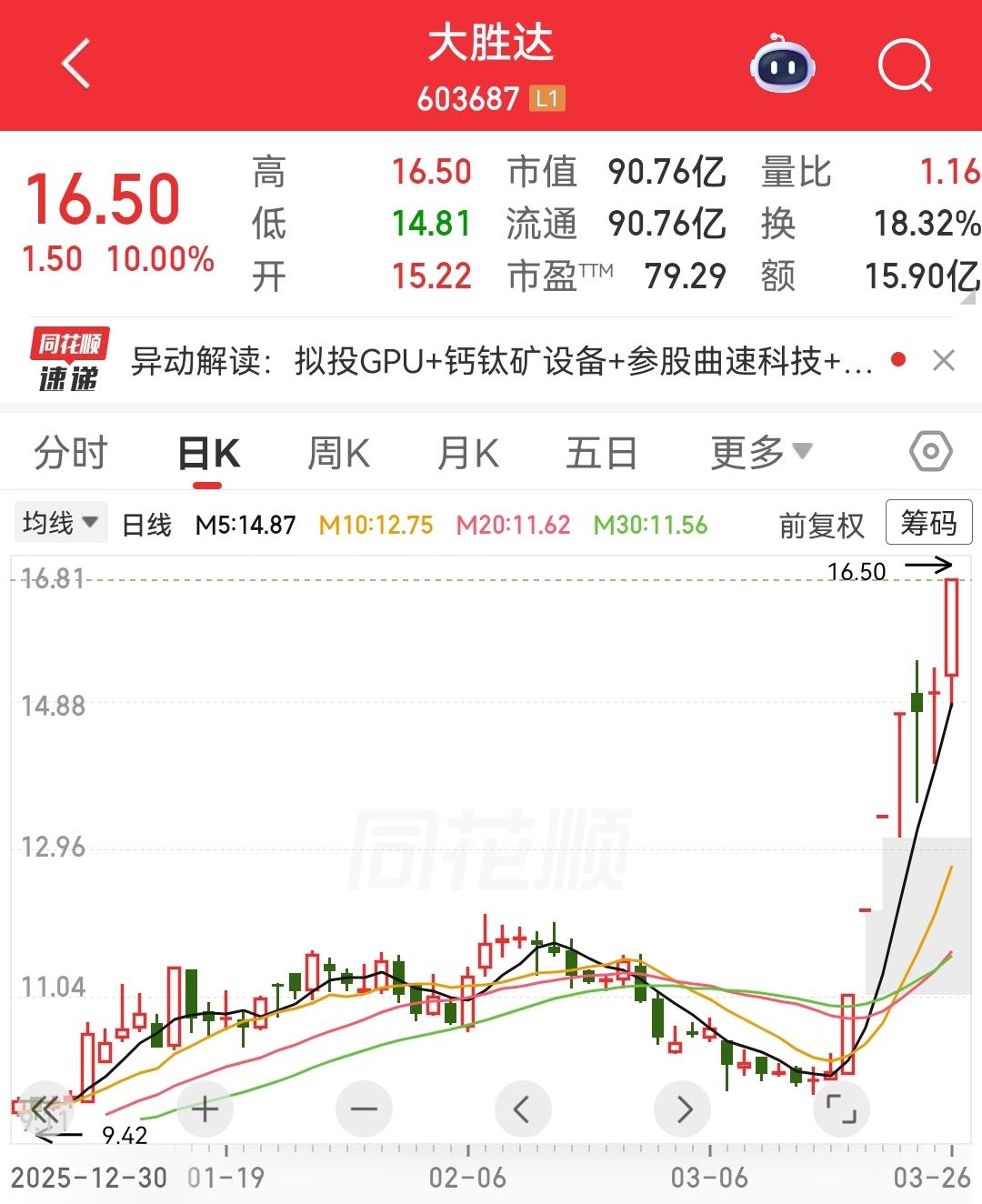Switch to the 分时 intraday tab
This screenshot has width=982, height=1204.
70,451
